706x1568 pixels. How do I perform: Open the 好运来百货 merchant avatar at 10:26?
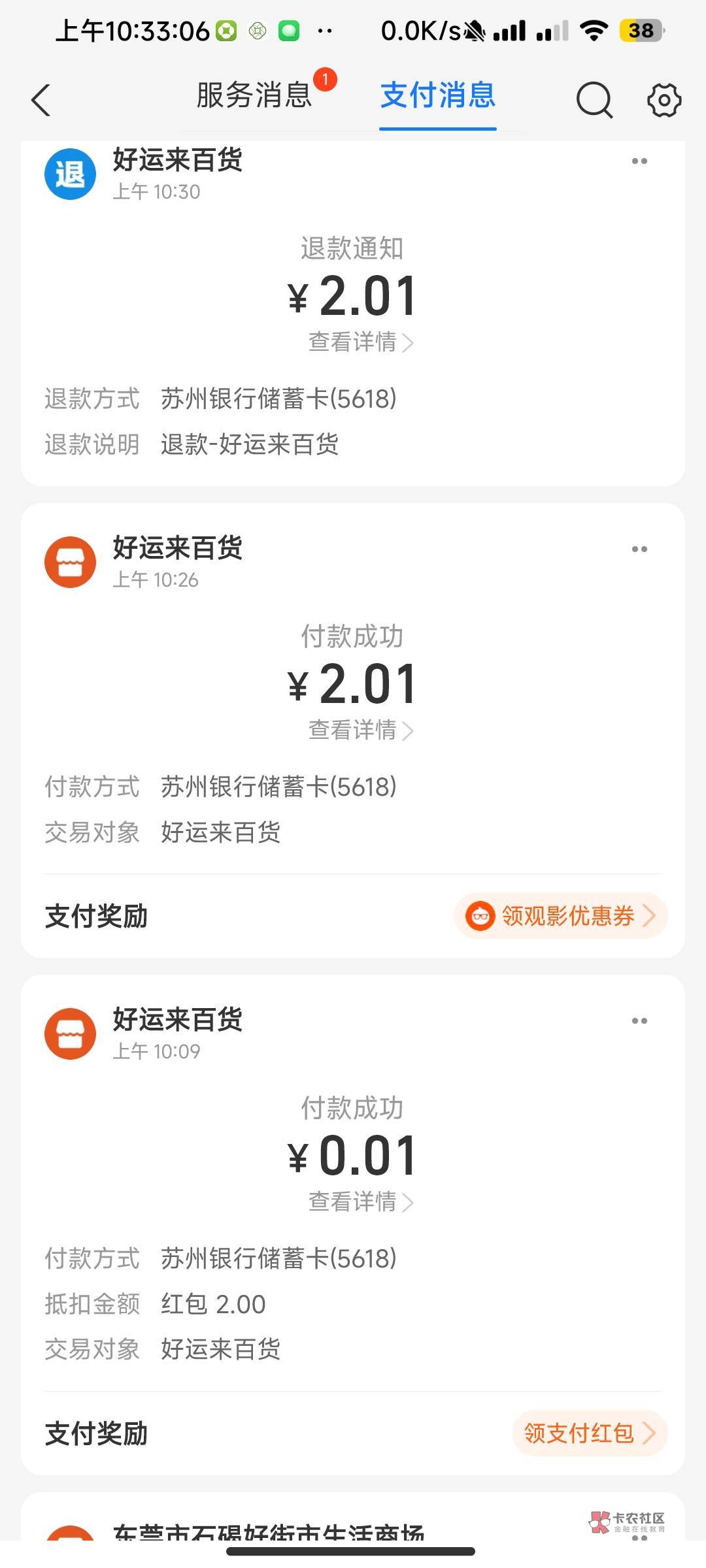(70, 562)
